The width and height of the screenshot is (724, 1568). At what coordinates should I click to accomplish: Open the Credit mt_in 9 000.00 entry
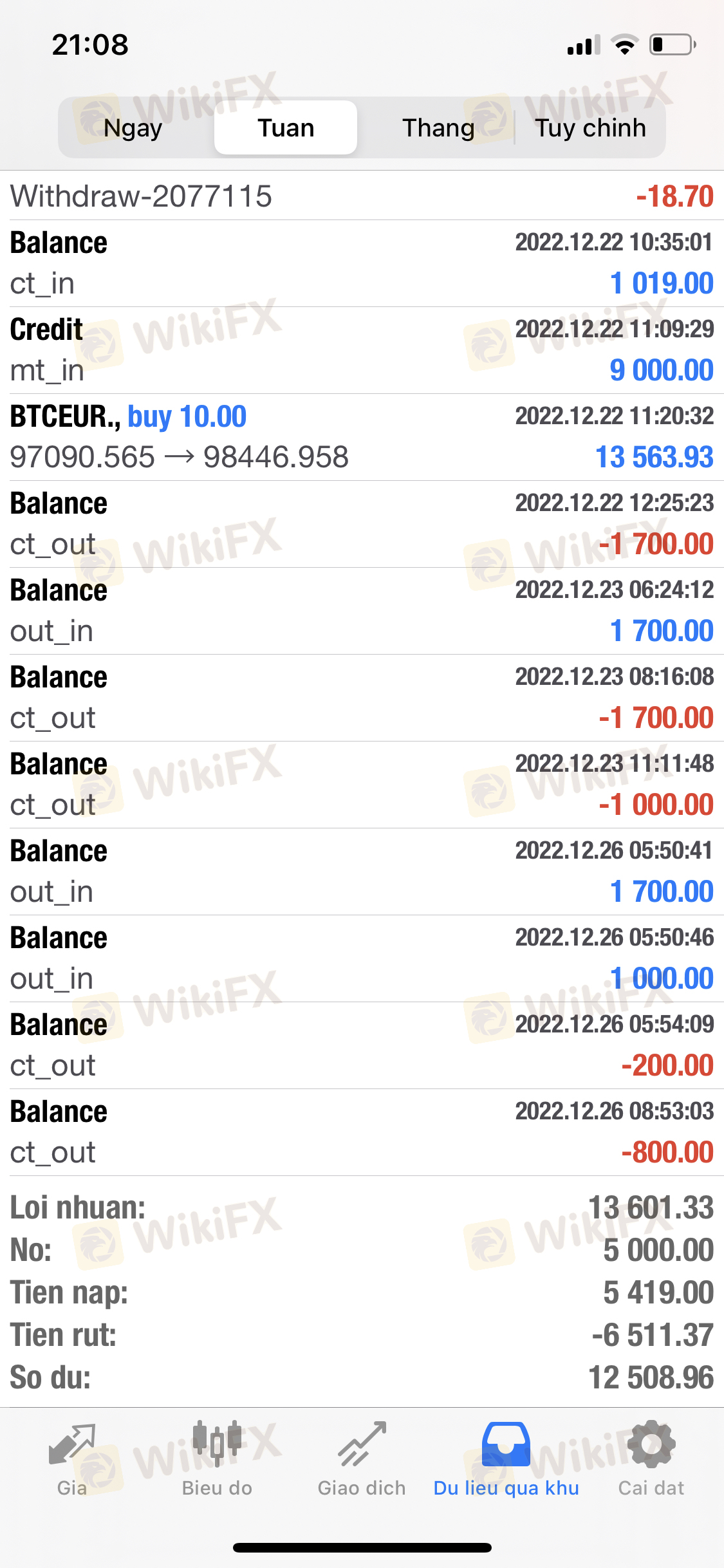tap(362, 350)
